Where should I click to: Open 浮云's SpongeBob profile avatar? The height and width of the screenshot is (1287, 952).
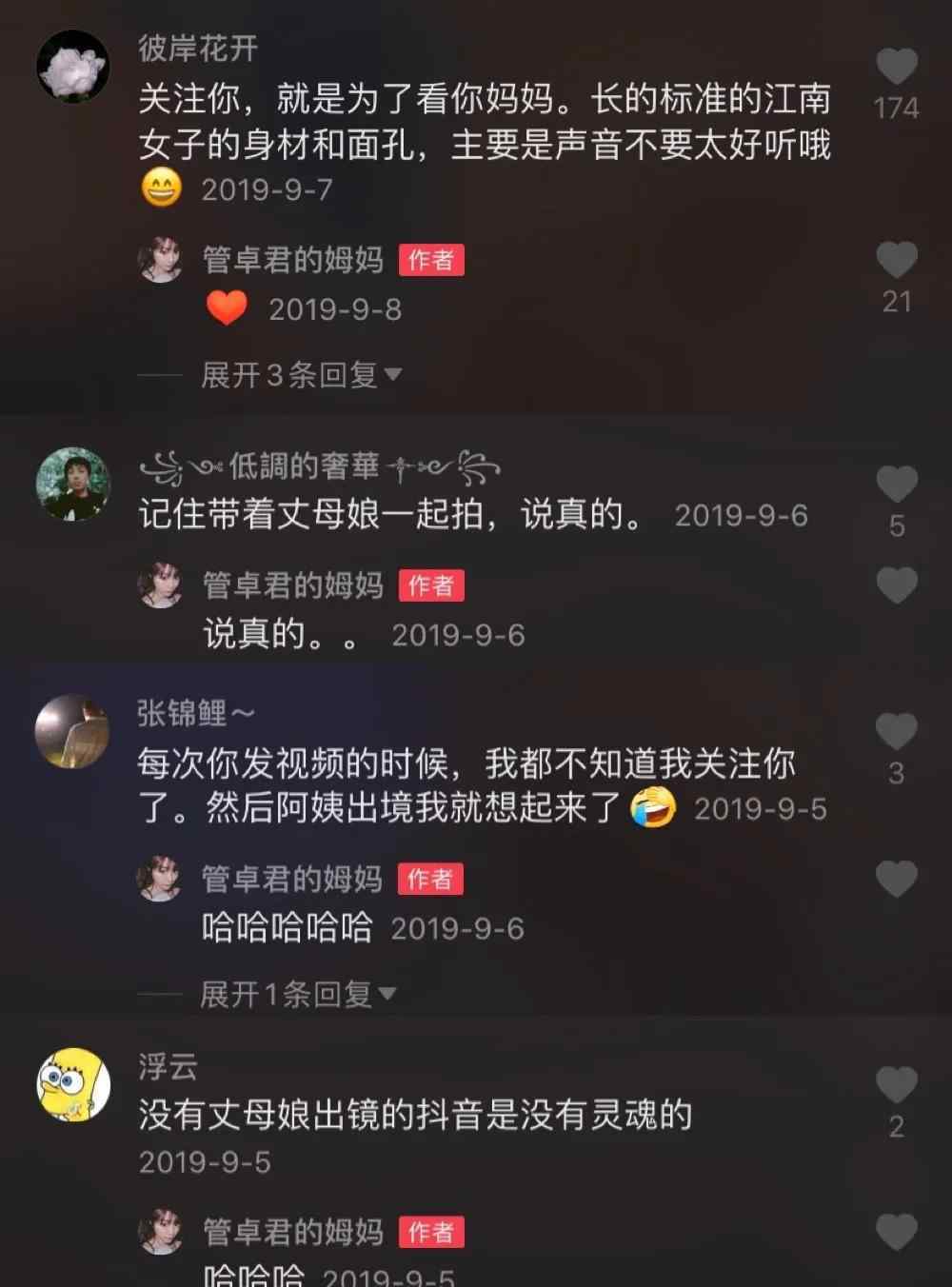[73, 1085]
